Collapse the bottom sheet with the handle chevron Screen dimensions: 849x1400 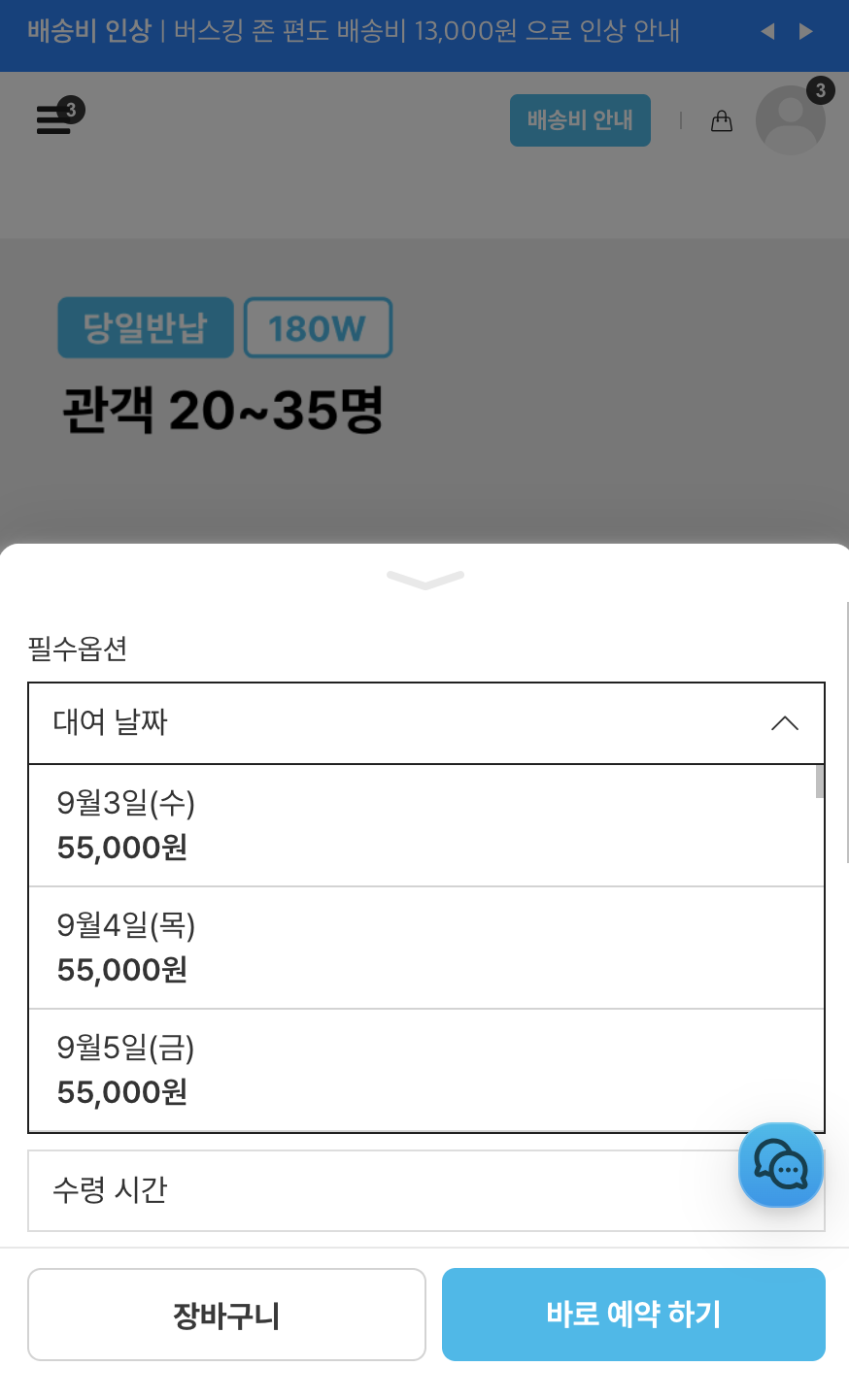pyautogui.click(x=424, y=580)
